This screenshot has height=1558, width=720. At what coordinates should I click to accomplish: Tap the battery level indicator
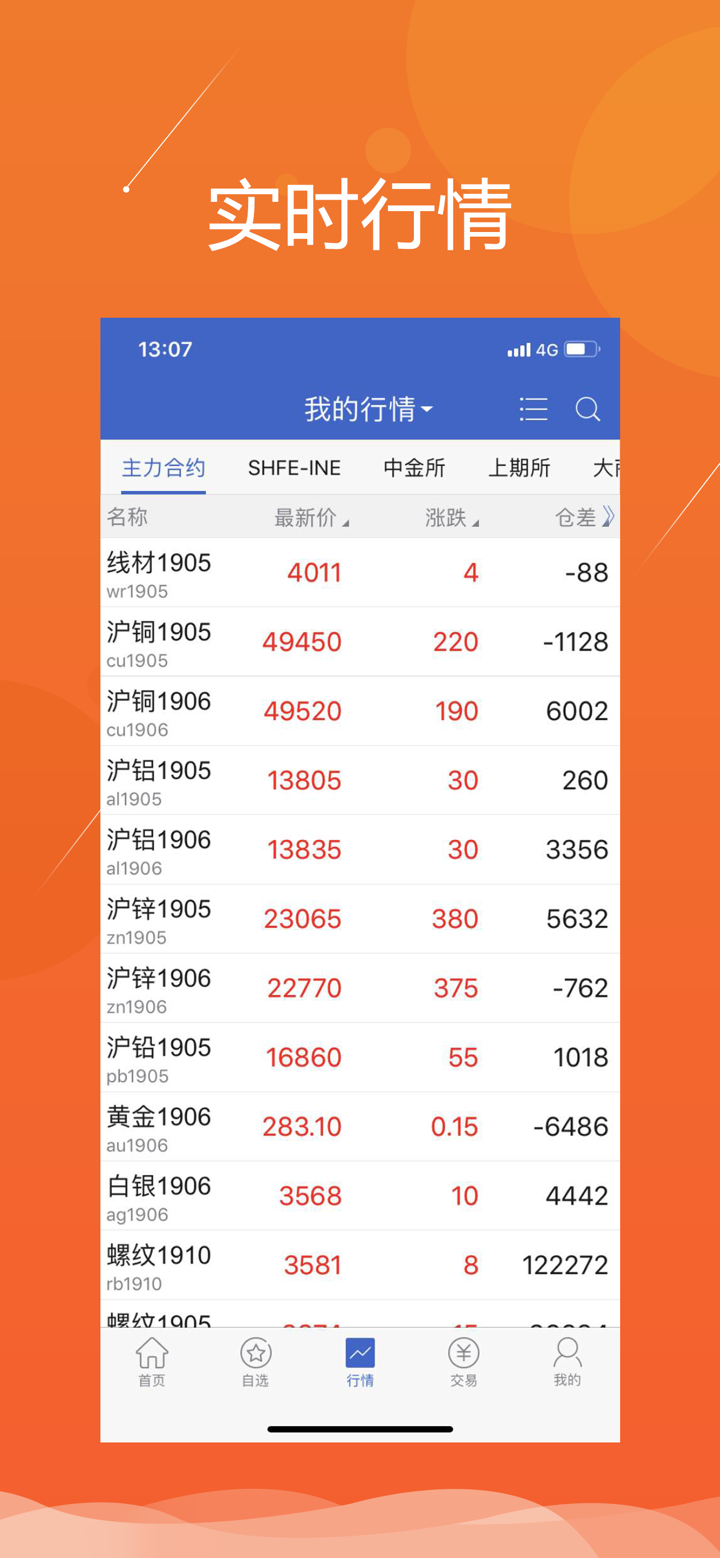point(581,349)
